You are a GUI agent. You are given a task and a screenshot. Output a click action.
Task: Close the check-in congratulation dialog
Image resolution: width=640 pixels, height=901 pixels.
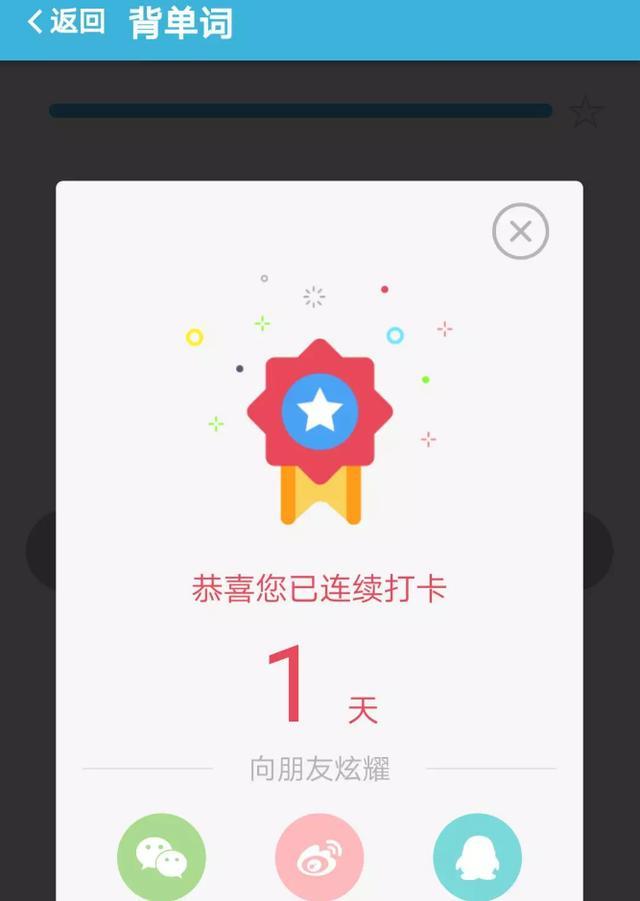520,232
